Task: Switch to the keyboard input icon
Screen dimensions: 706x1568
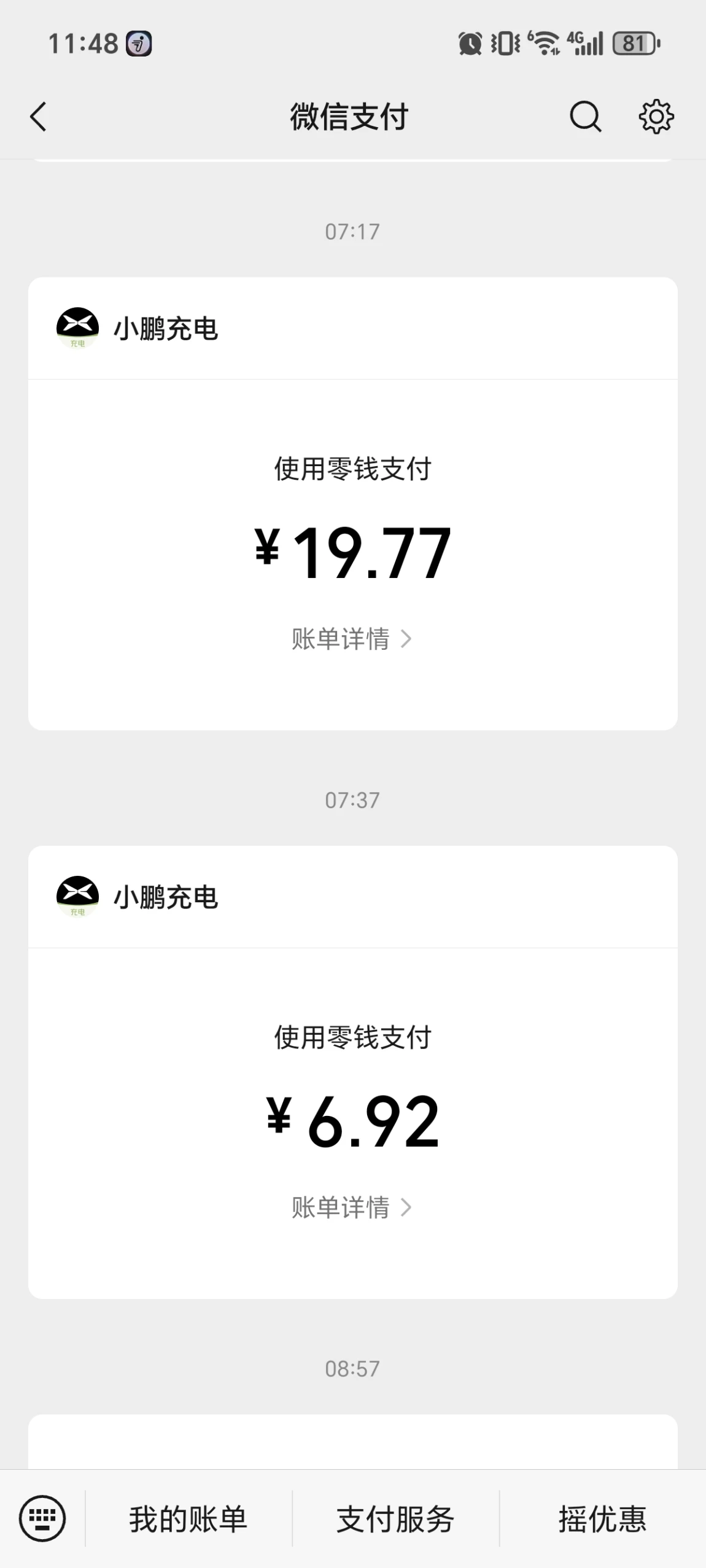Action: 42,1518
